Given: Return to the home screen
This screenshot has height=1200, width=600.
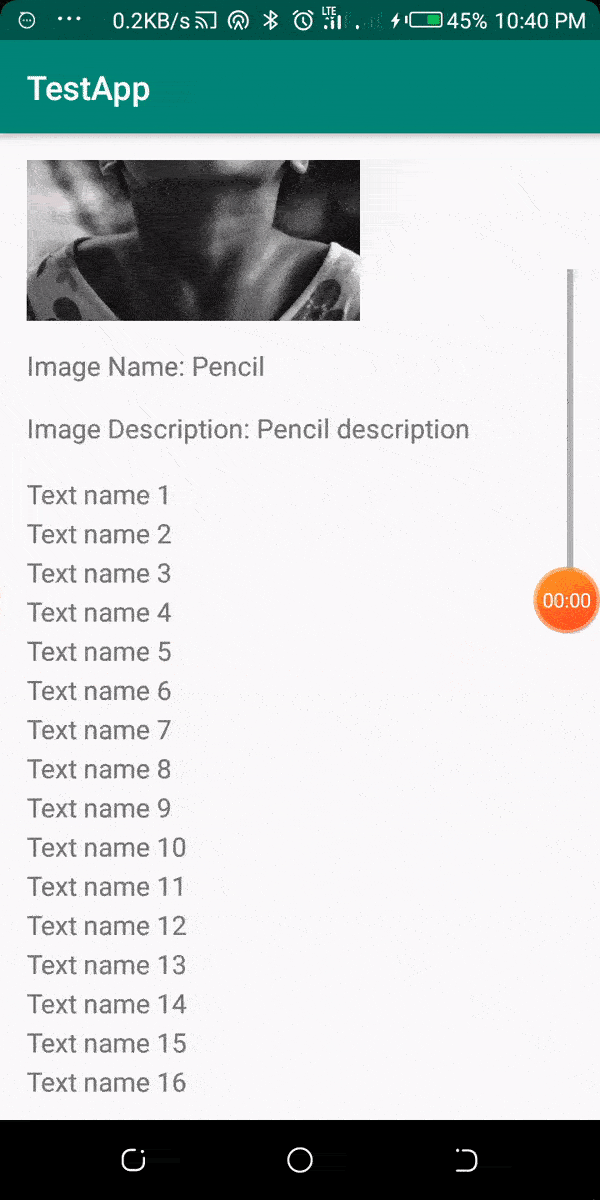Looking at the screenshot, I should [300, 1160].
